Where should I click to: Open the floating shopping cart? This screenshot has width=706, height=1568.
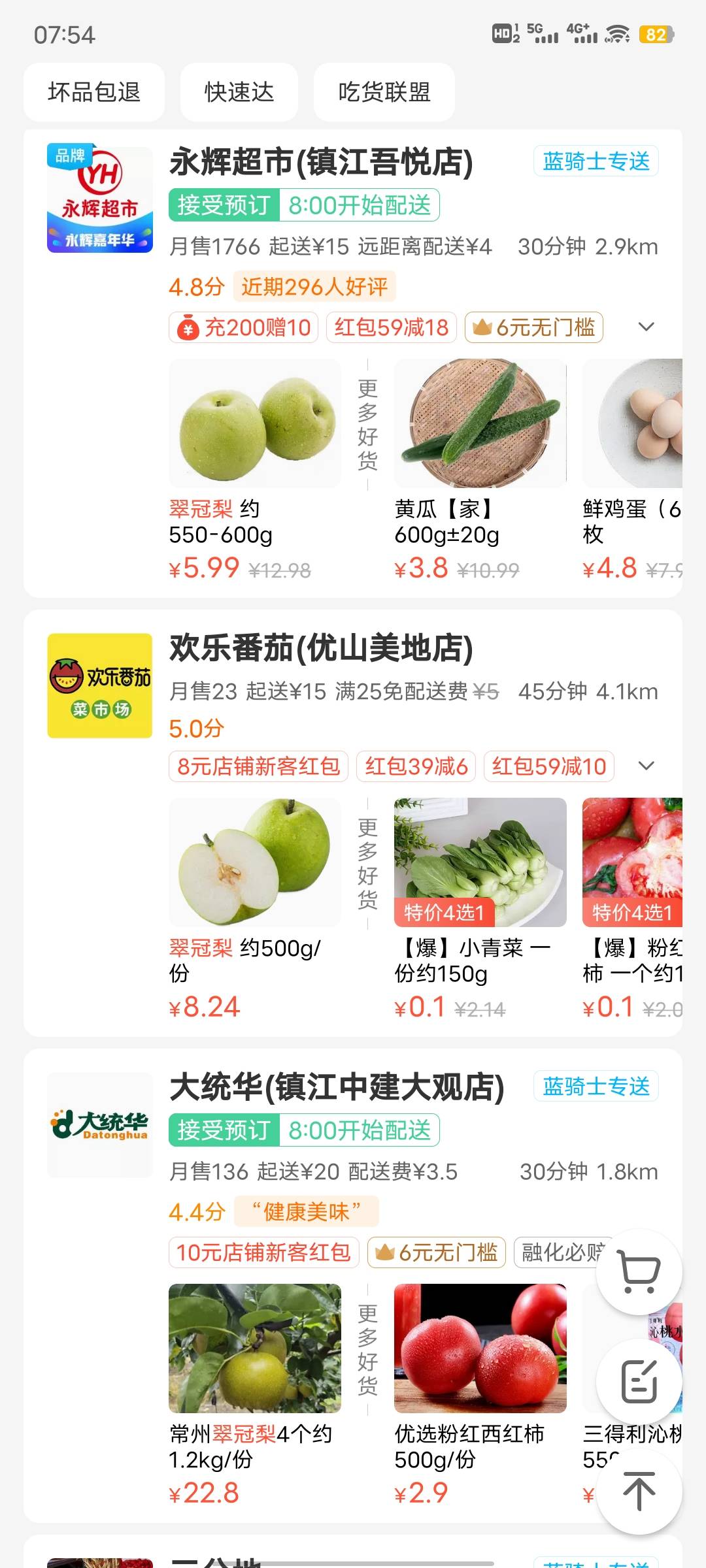point(639,1271)
